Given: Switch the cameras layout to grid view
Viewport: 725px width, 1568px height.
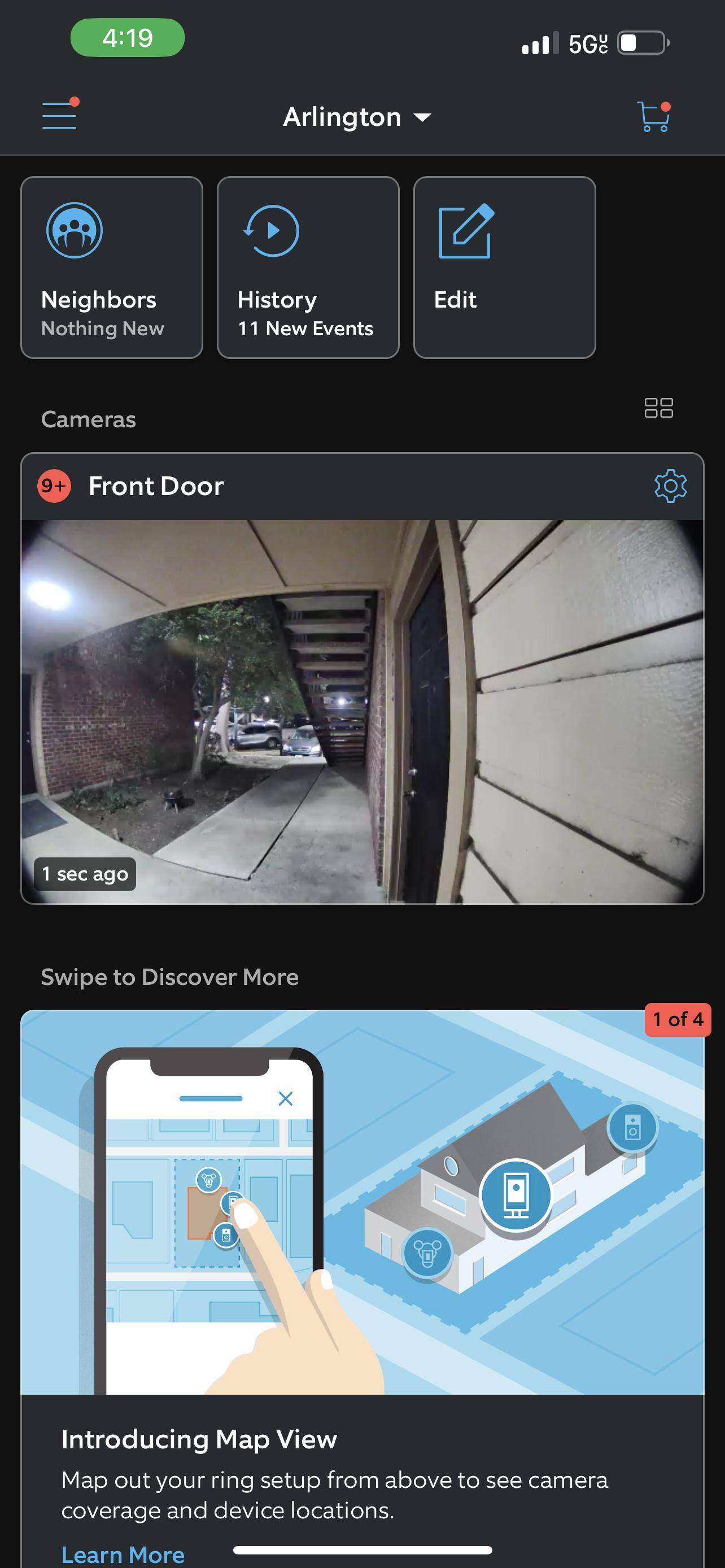Looking at the screenshot, I should (x=658, y=408).
